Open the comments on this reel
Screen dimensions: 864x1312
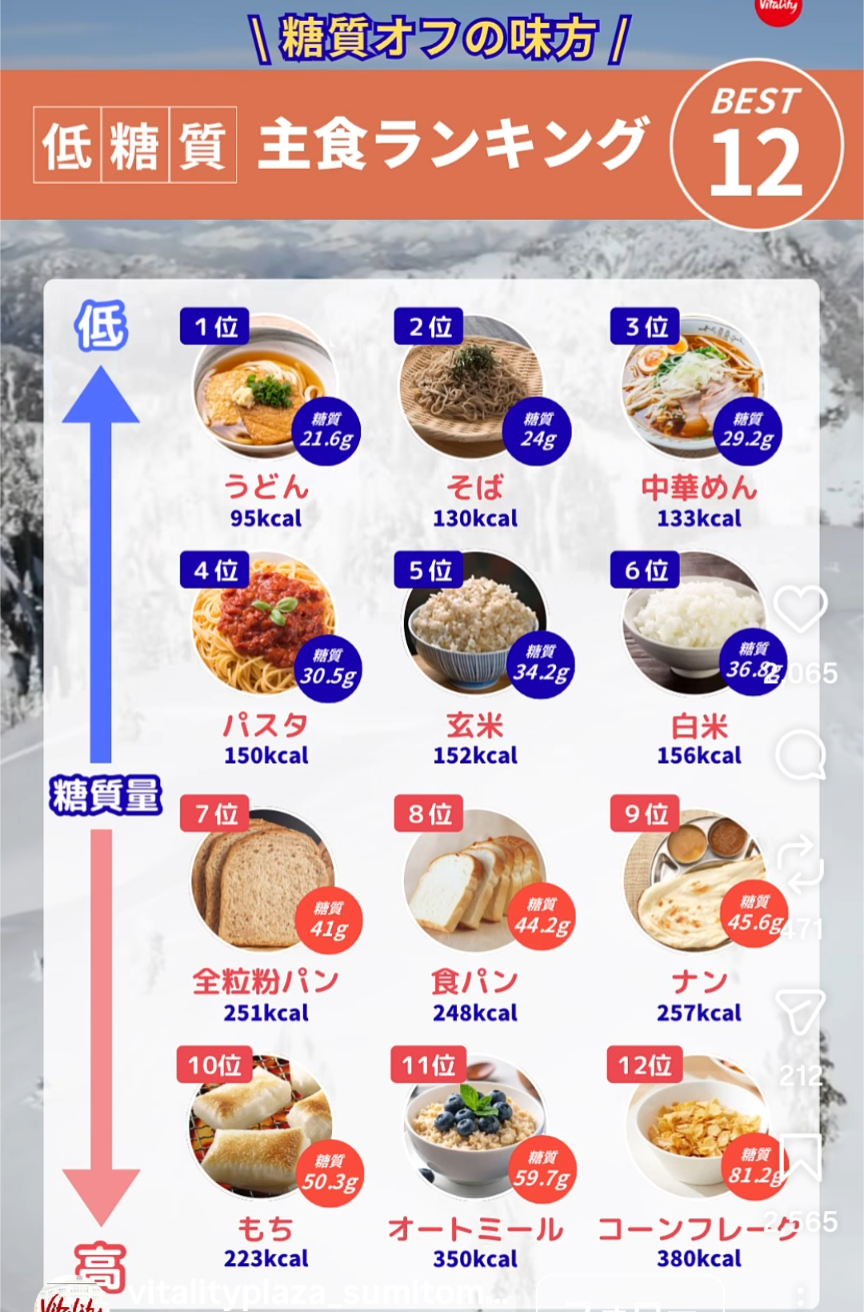tap(801, 757)
